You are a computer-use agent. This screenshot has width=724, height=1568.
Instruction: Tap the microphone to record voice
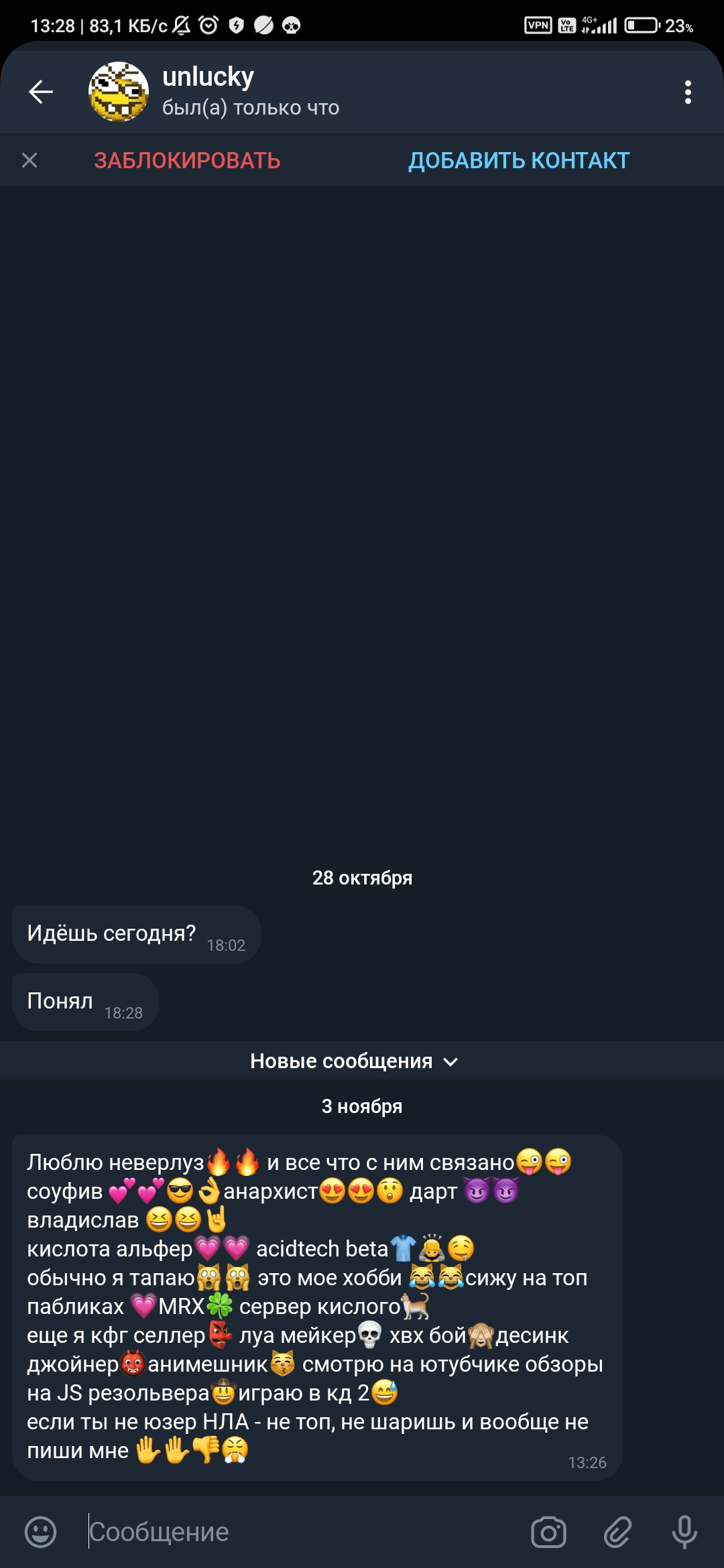pyautogui.click(x=684, y=1532)
